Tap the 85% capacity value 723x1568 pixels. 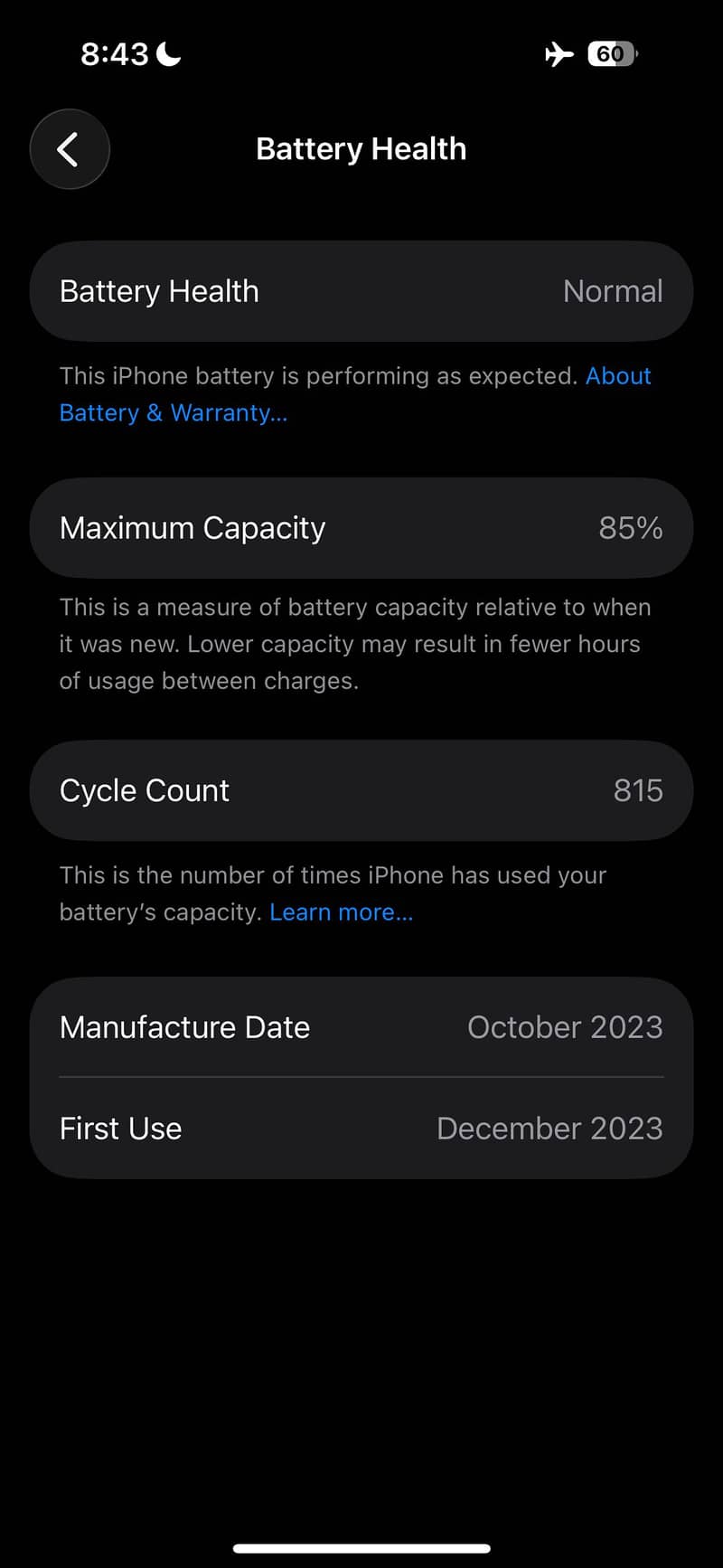coord(630,528)
